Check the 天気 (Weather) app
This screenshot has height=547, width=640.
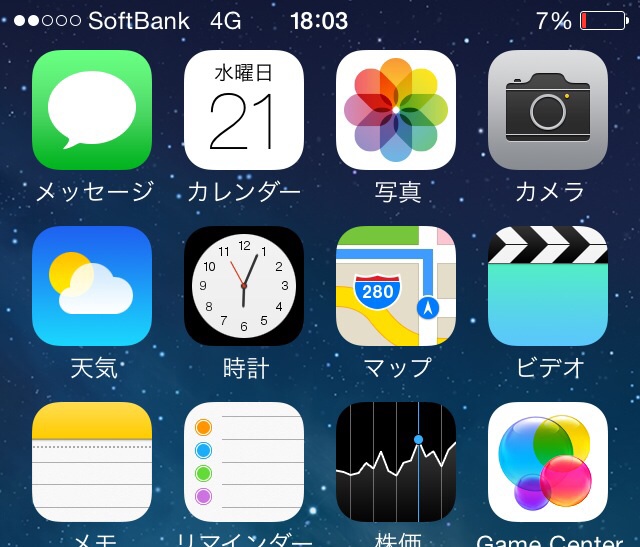(x=92, y=286)
